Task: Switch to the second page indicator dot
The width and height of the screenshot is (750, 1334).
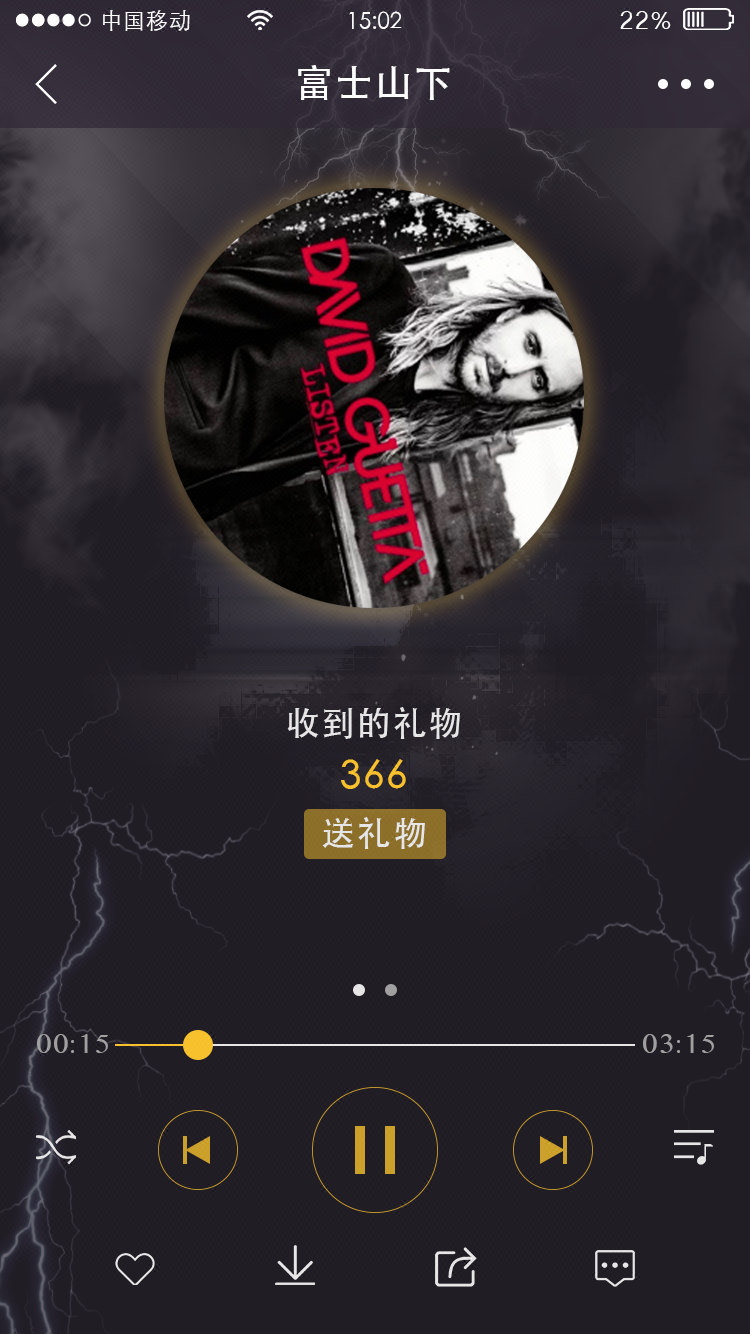Action: point(391,990)
